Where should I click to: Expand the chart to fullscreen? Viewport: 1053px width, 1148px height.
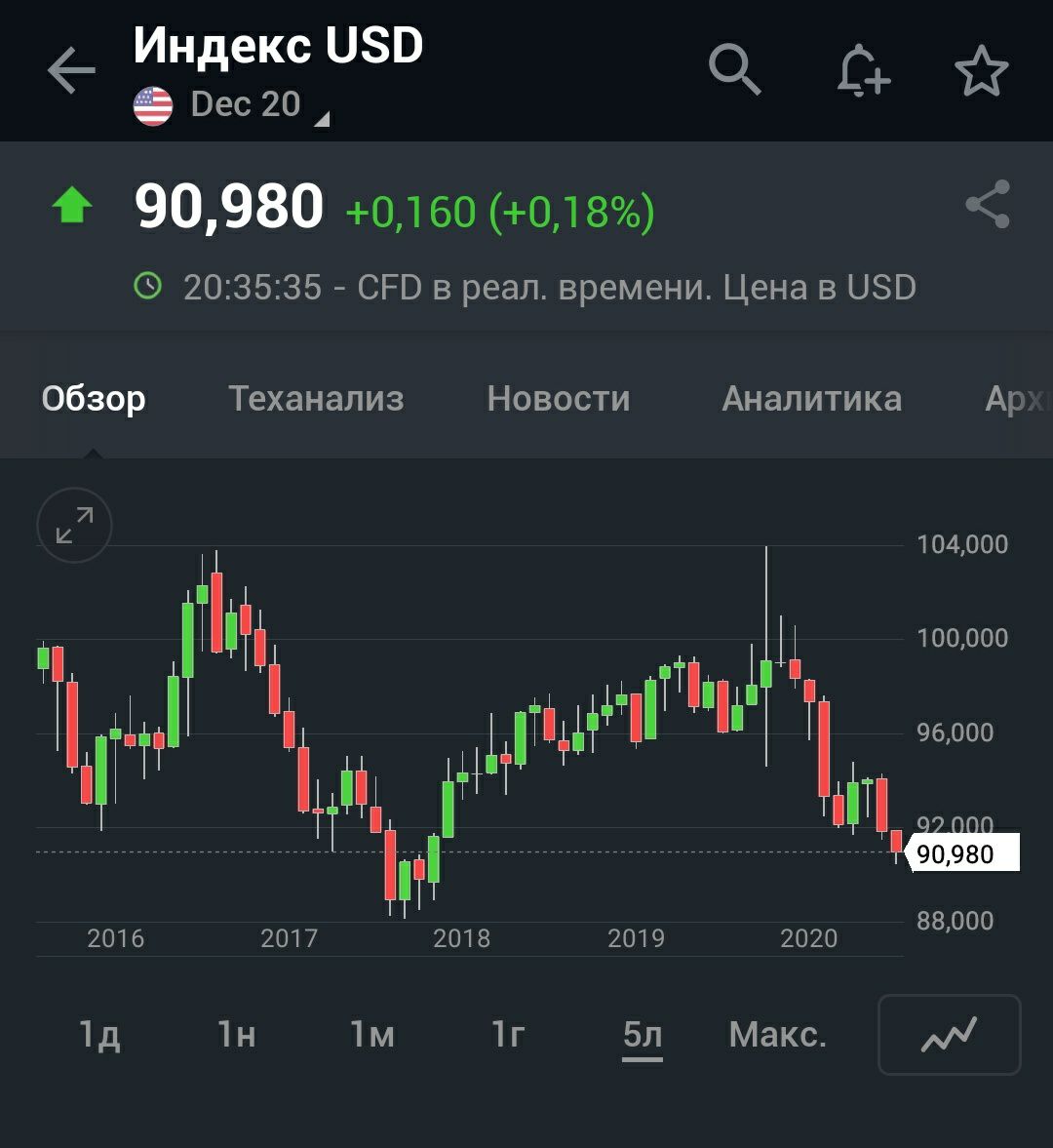pyautogui.click(x=74, y=525)
